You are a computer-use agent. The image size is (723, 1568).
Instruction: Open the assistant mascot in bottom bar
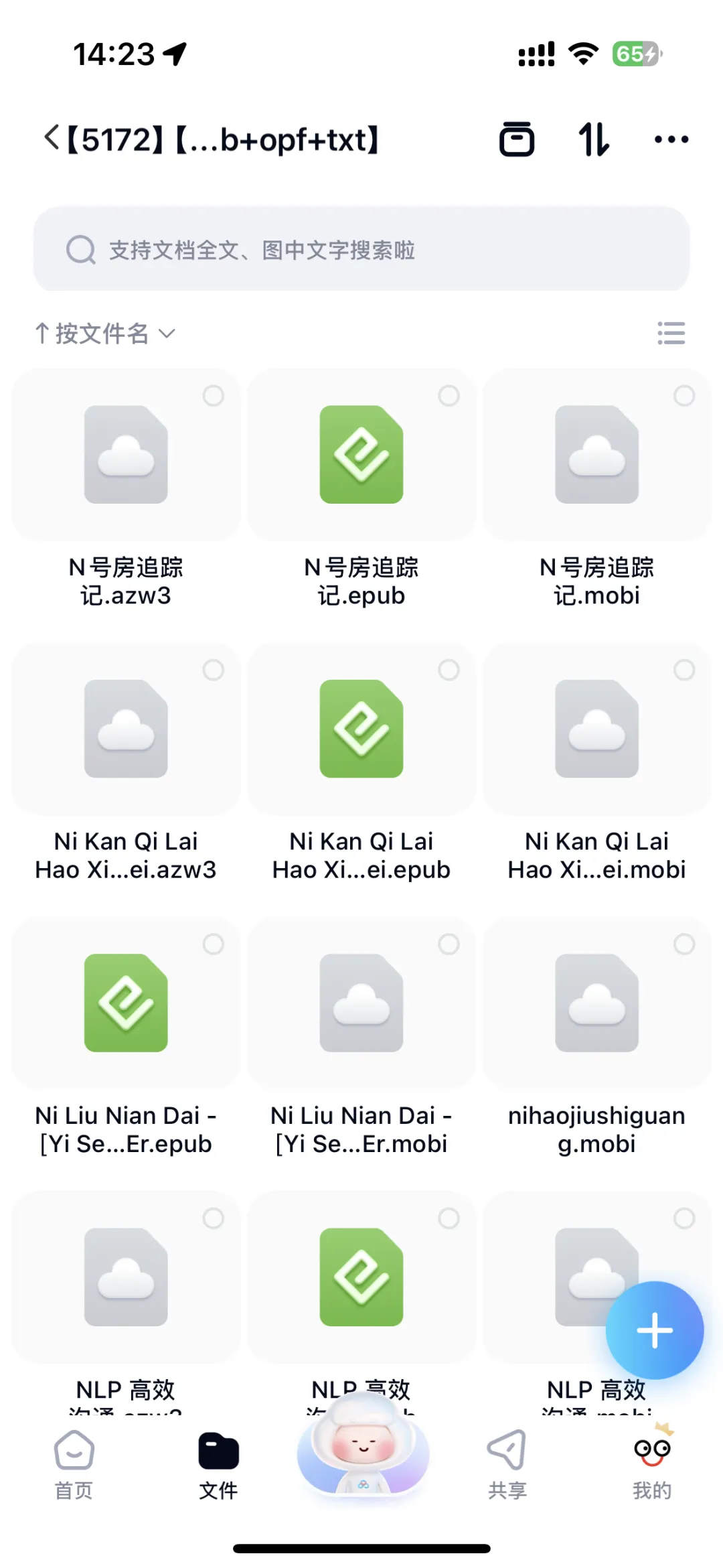pos(362,1445)
